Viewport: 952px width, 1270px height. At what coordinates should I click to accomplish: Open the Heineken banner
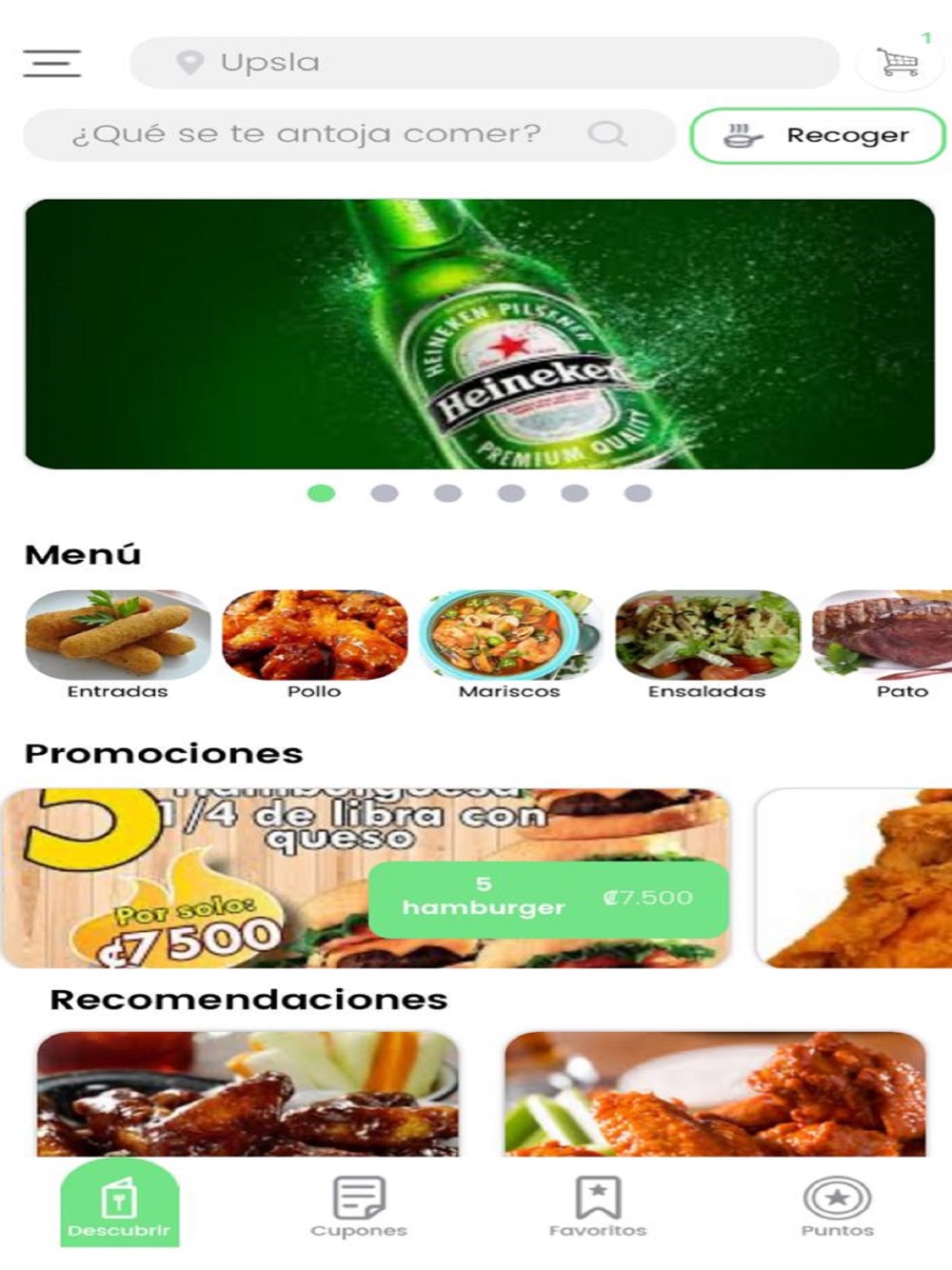click(x=480, y=334)
